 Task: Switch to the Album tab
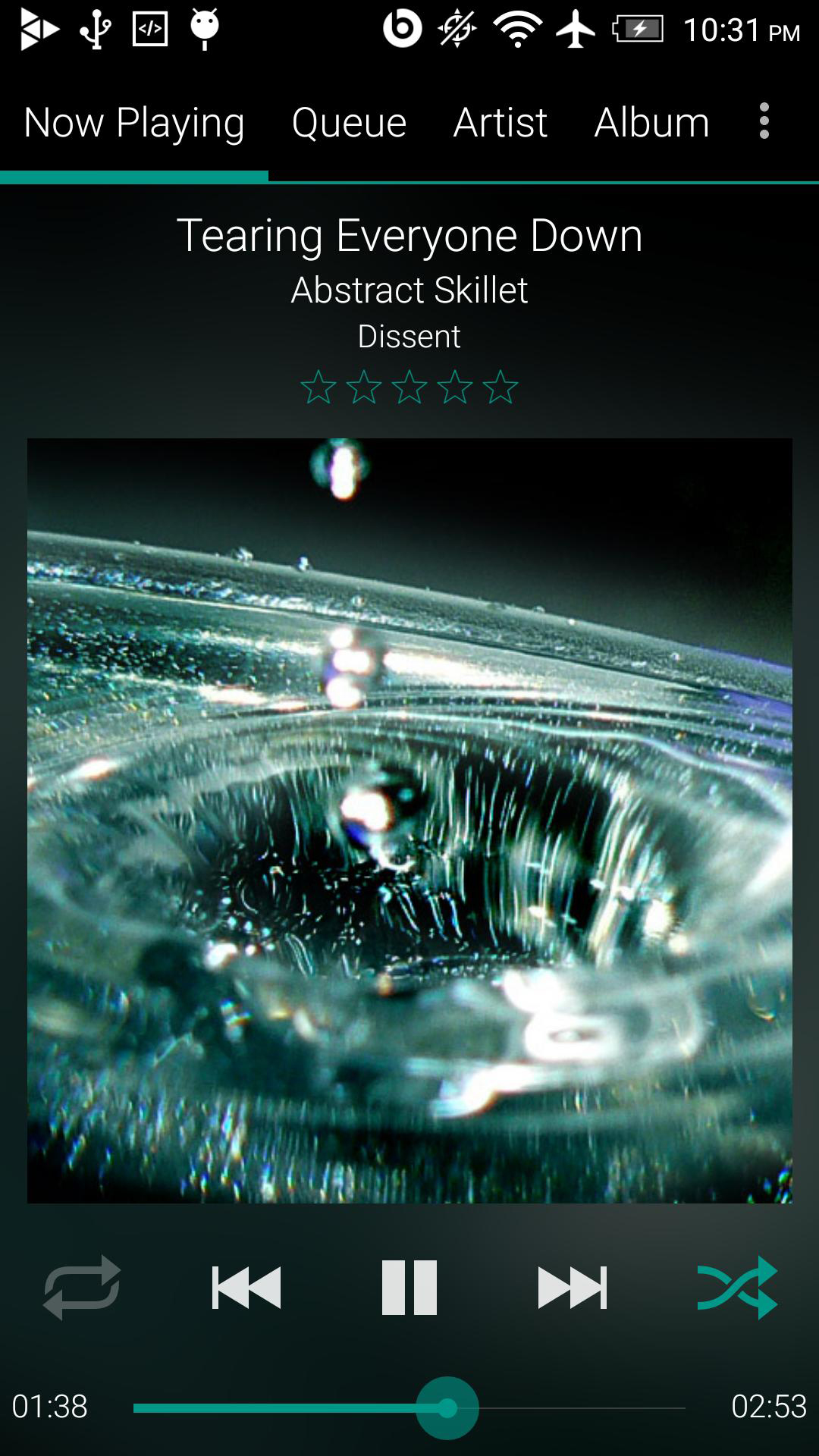651,123
